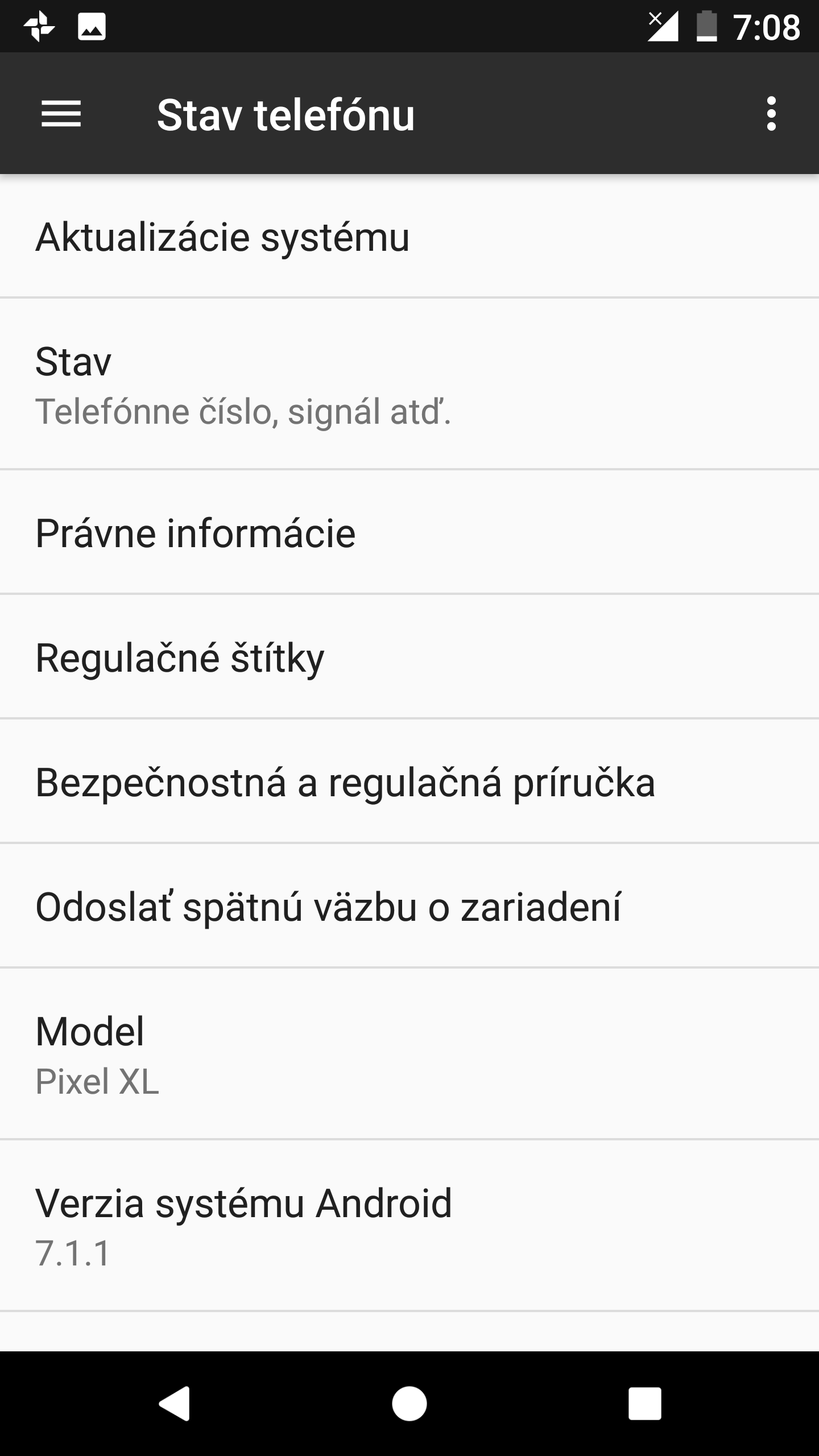
Task: Open recent apps from navigation bar
Action: coord(644,1403)
